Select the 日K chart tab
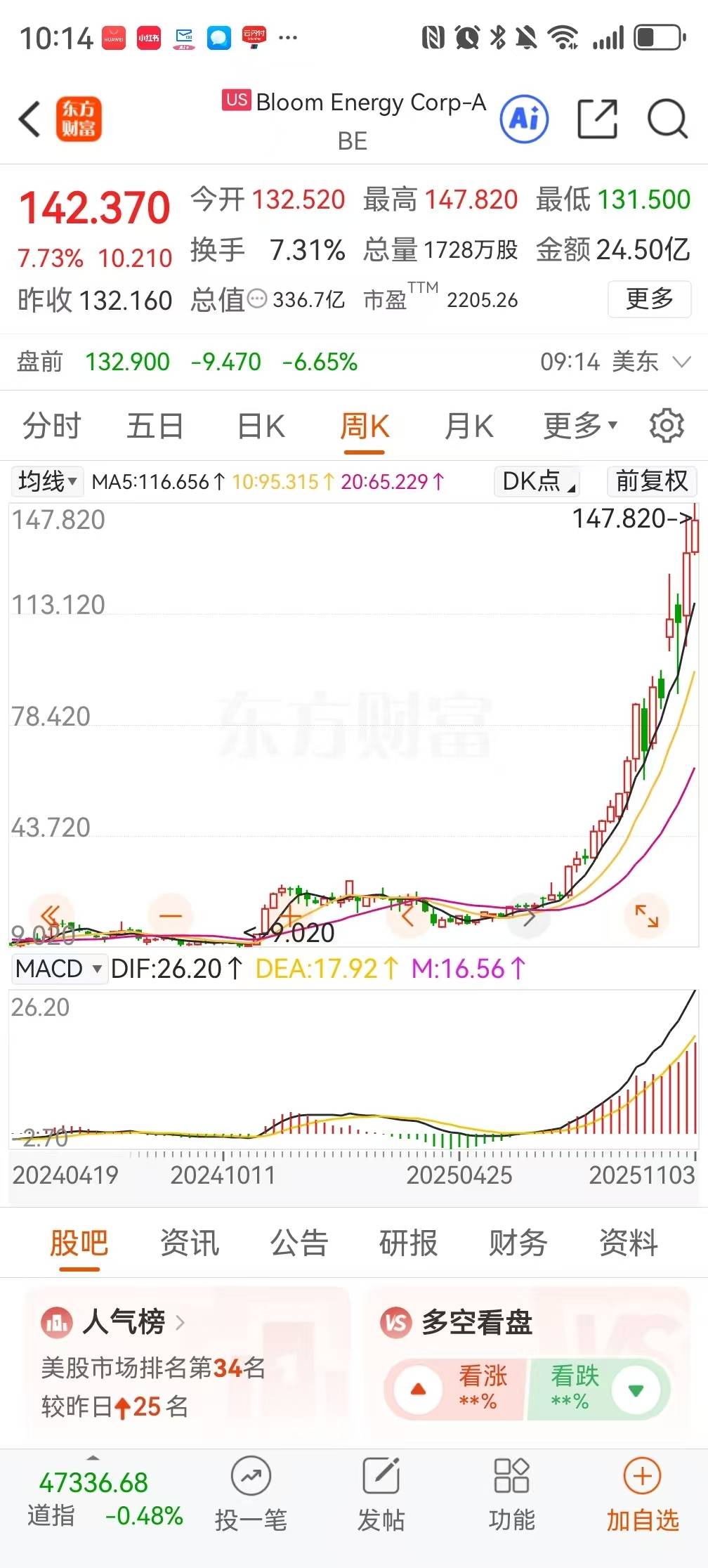 point(261,426)
